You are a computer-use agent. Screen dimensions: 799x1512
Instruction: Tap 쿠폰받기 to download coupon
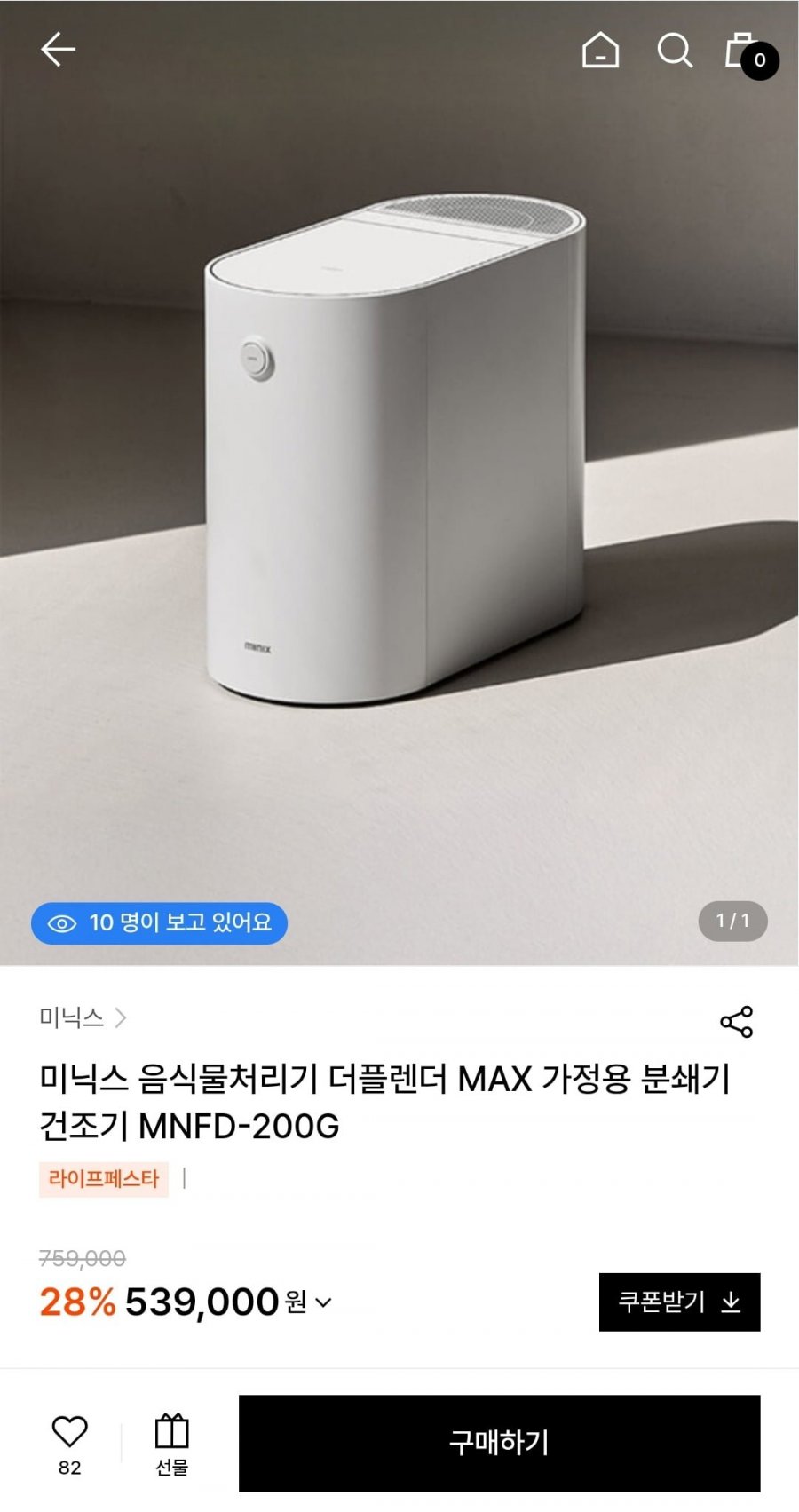[x=679, y=1302]
